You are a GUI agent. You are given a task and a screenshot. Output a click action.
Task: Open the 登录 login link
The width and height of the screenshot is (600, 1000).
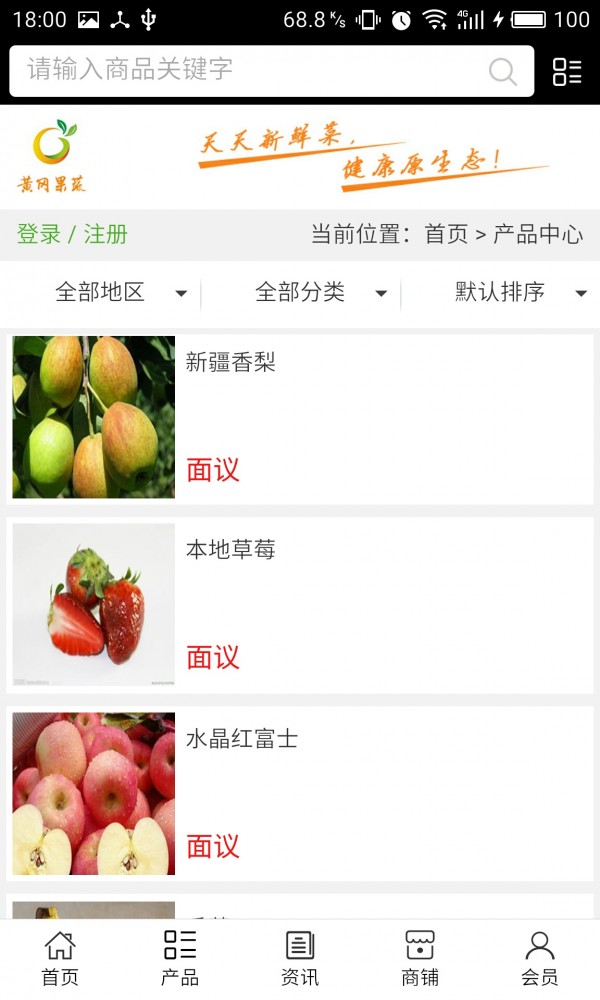(39, 234)
